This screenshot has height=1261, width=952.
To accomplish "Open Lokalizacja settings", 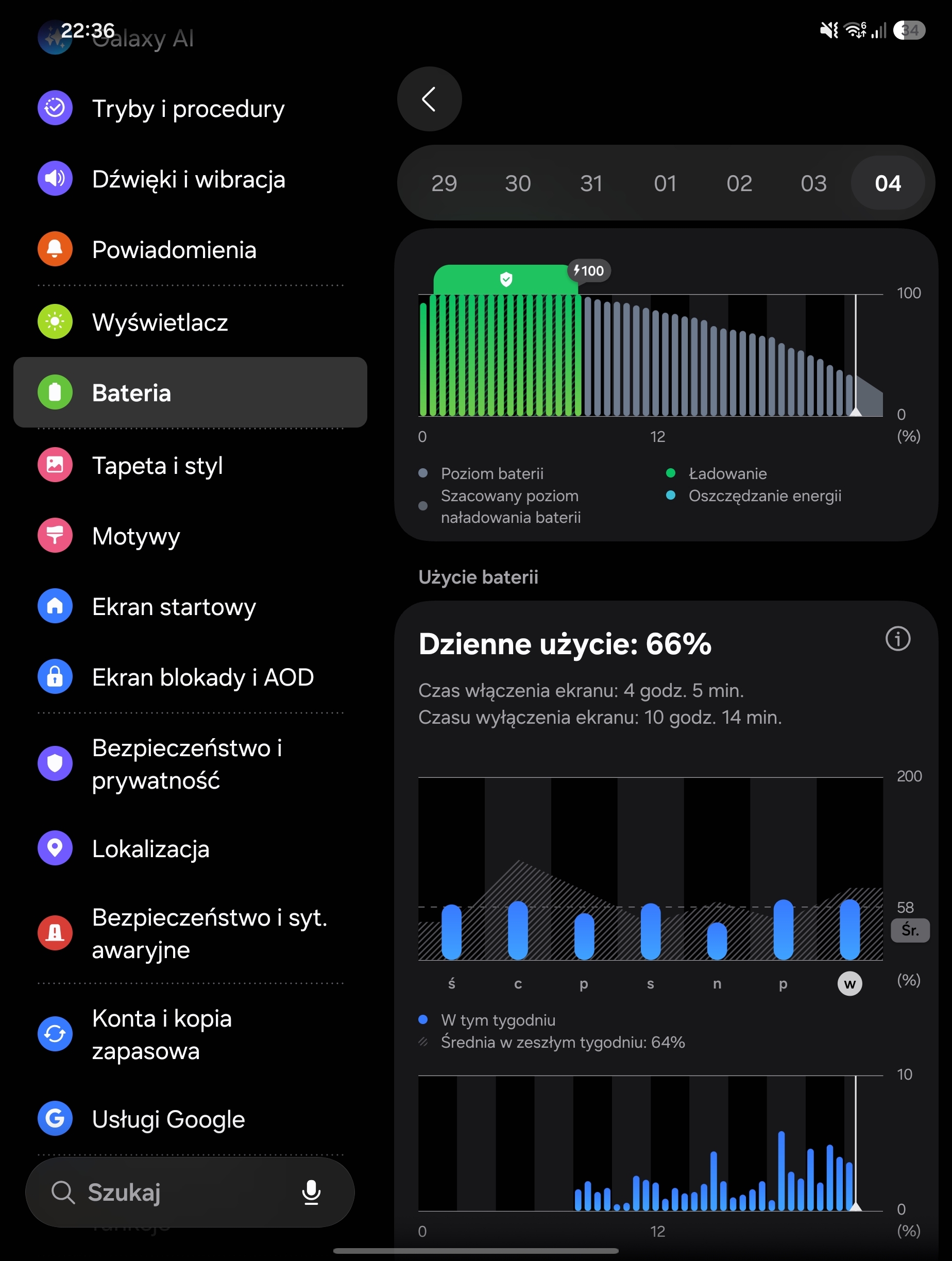I will pyautogui.click(x=190, y=849).
